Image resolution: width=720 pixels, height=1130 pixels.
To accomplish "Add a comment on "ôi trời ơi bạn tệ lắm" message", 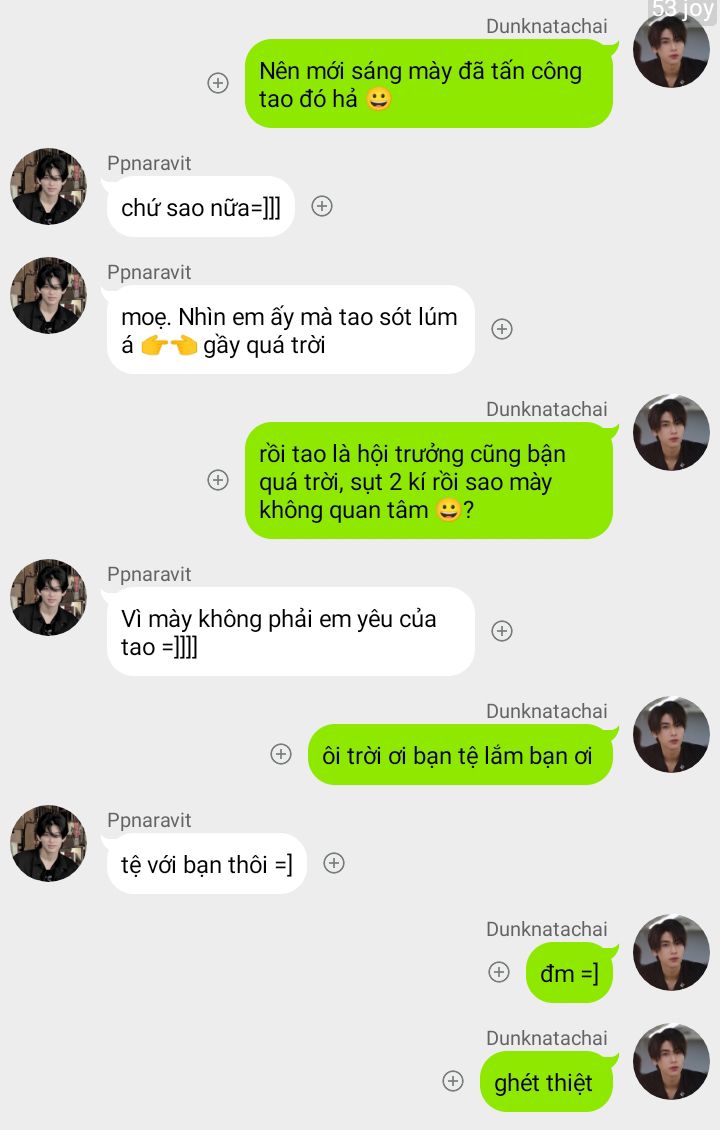I will 281,754.
